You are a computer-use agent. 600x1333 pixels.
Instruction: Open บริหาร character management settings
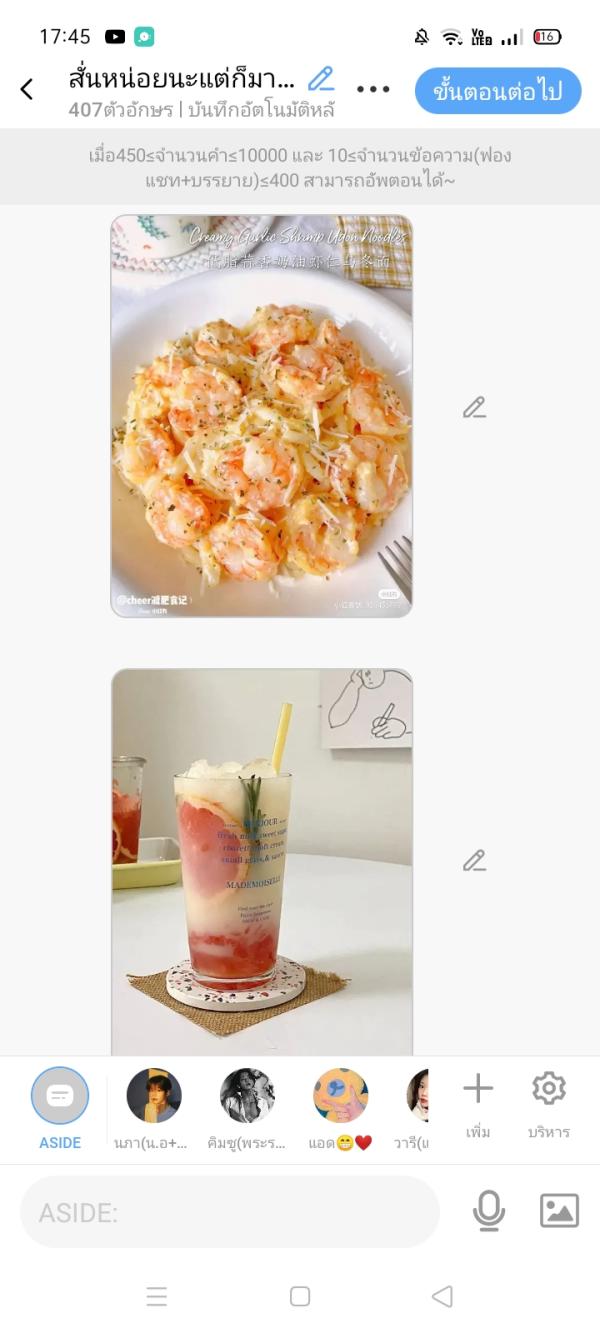[549, 1102]
